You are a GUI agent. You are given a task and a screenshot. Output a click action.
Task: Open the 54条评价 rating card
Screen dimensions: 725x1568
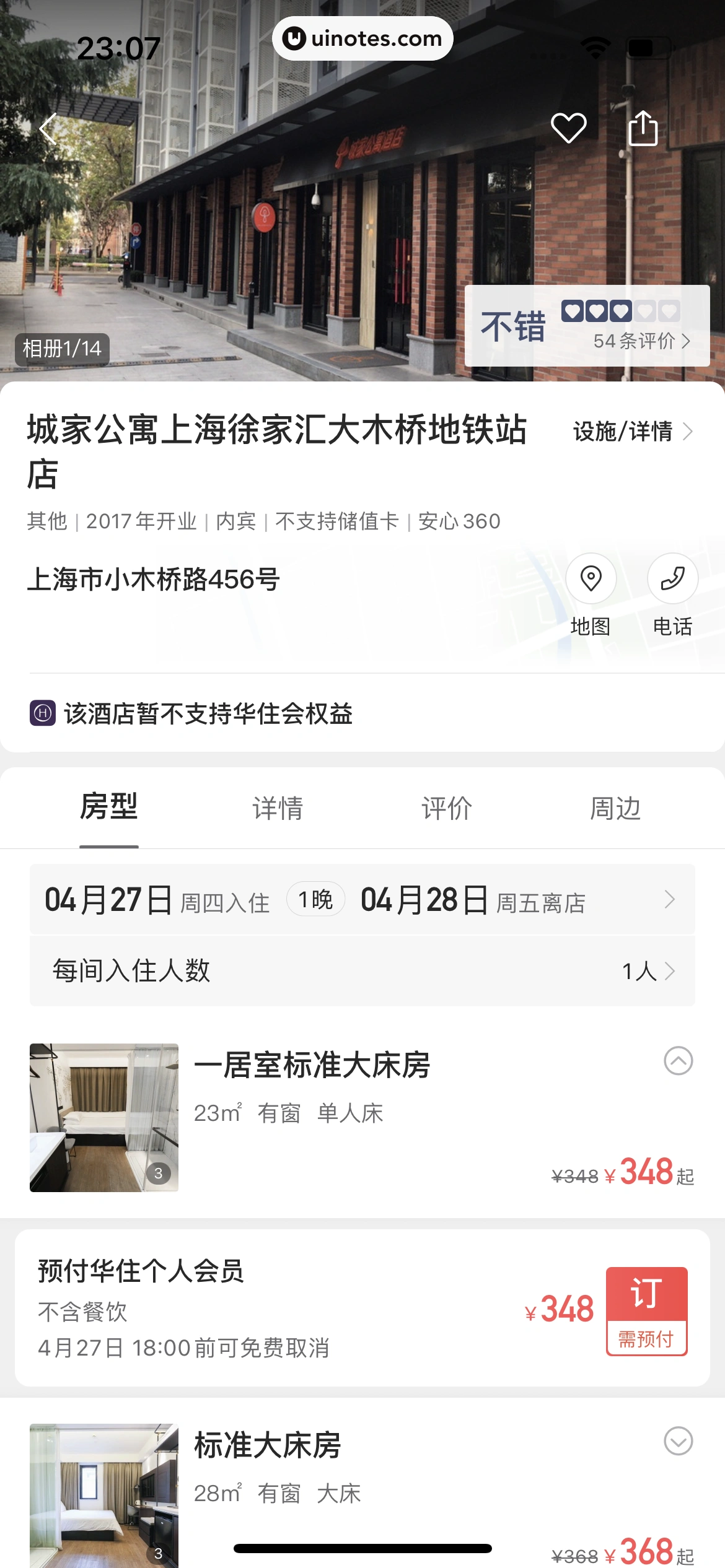(587, 326)
